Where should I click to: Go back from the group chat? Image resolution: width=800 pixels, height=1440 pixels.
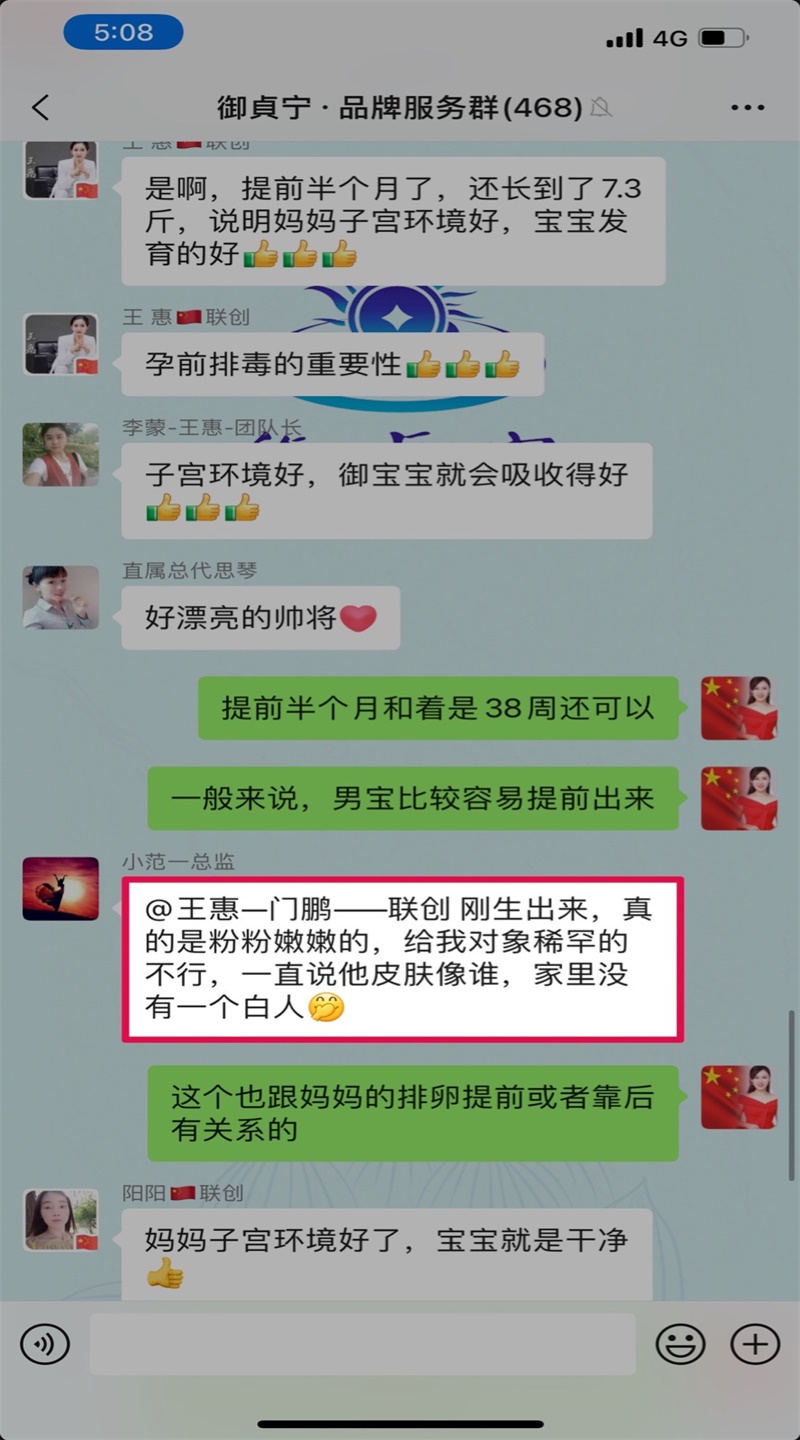pos(41,107)
